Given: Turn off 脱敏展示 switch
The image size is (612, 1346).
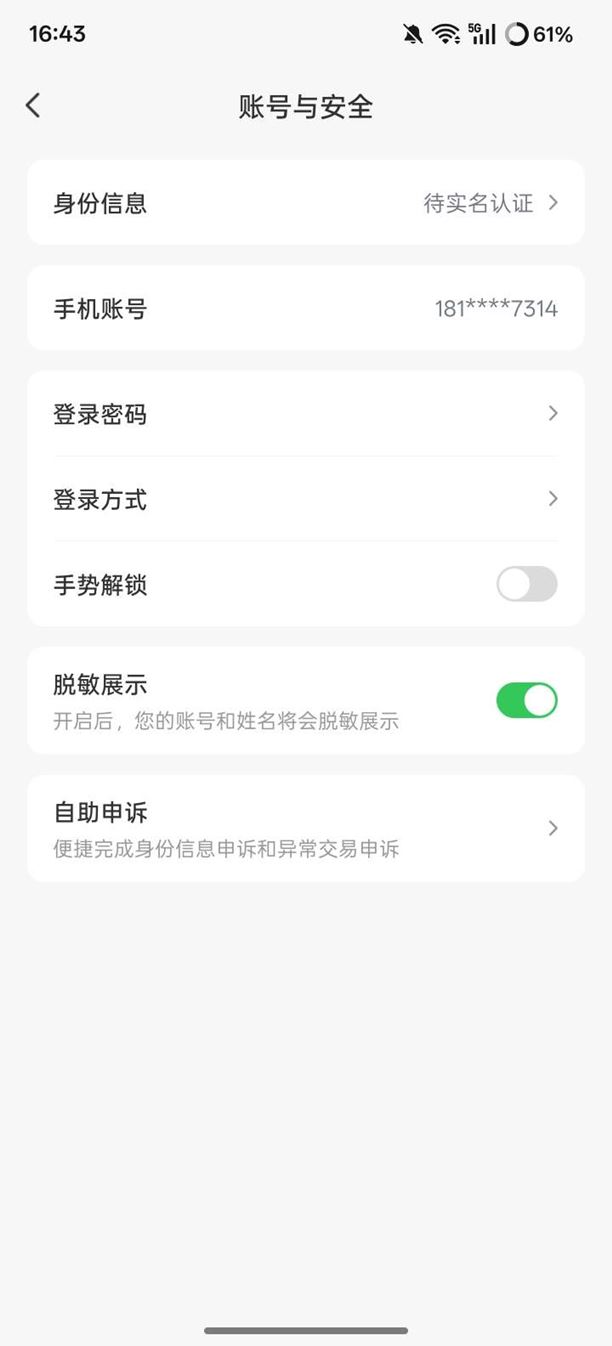Looking at the screenshot, I should click(x=526, y=701).
